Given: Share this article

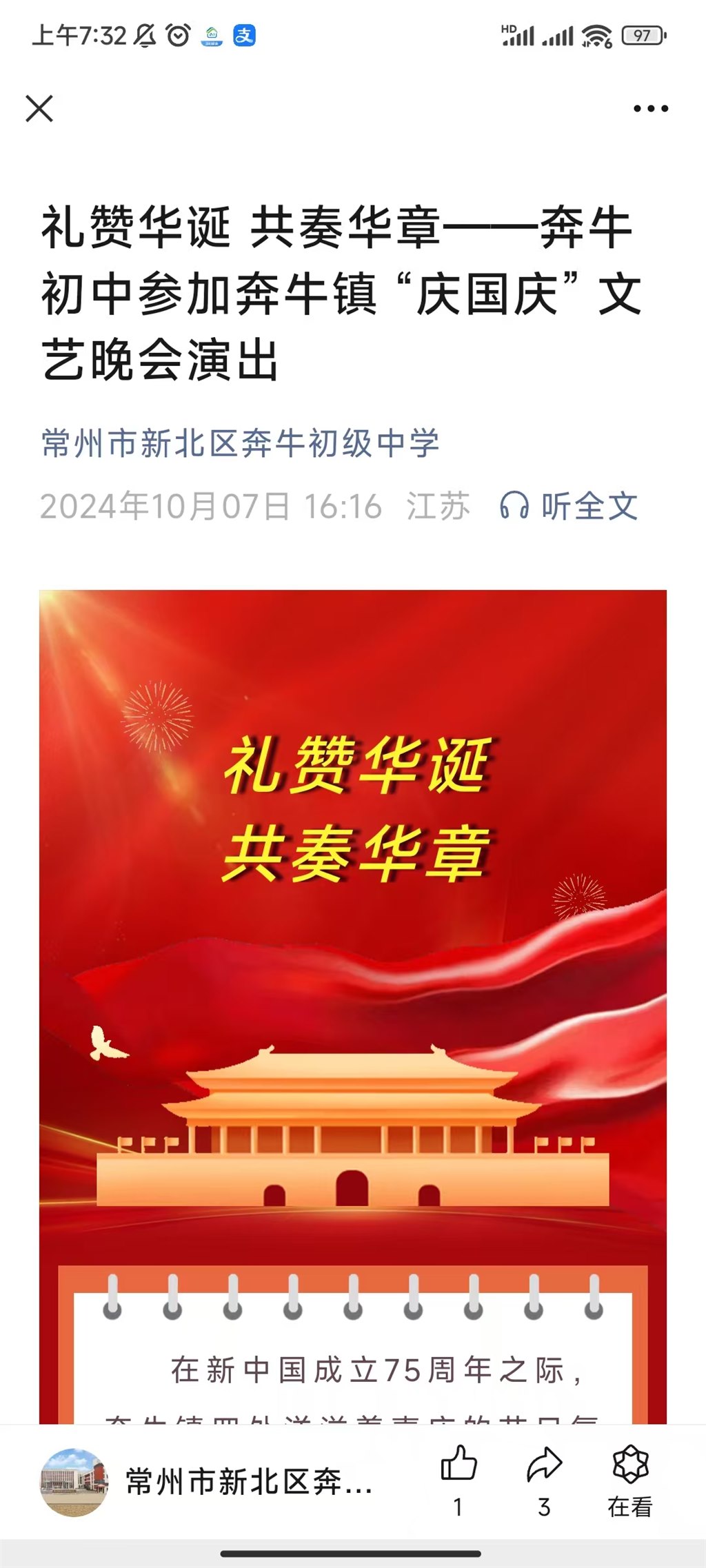Looking at the screenshot, I should point(544,1464).
